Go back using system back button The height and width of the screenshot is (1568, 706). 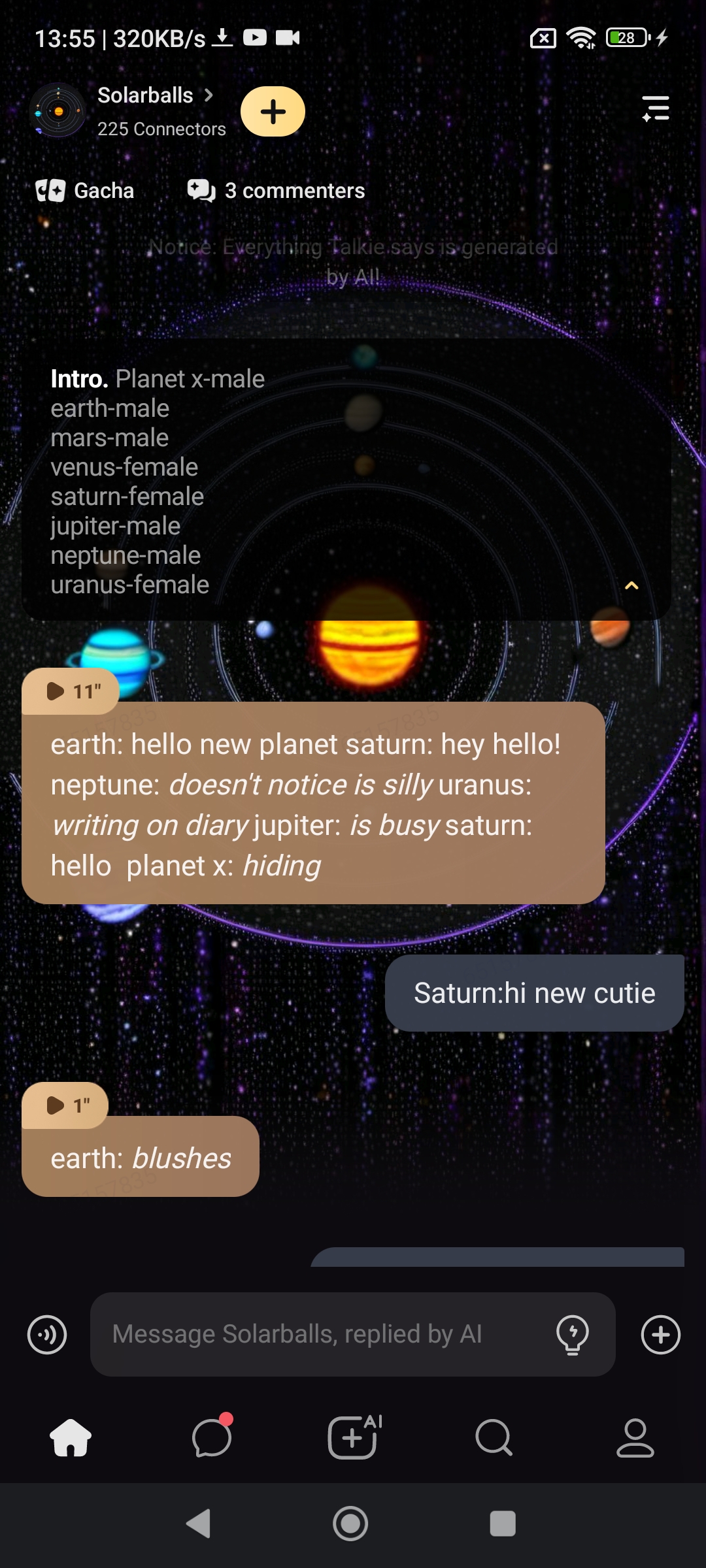point(199,1524)
